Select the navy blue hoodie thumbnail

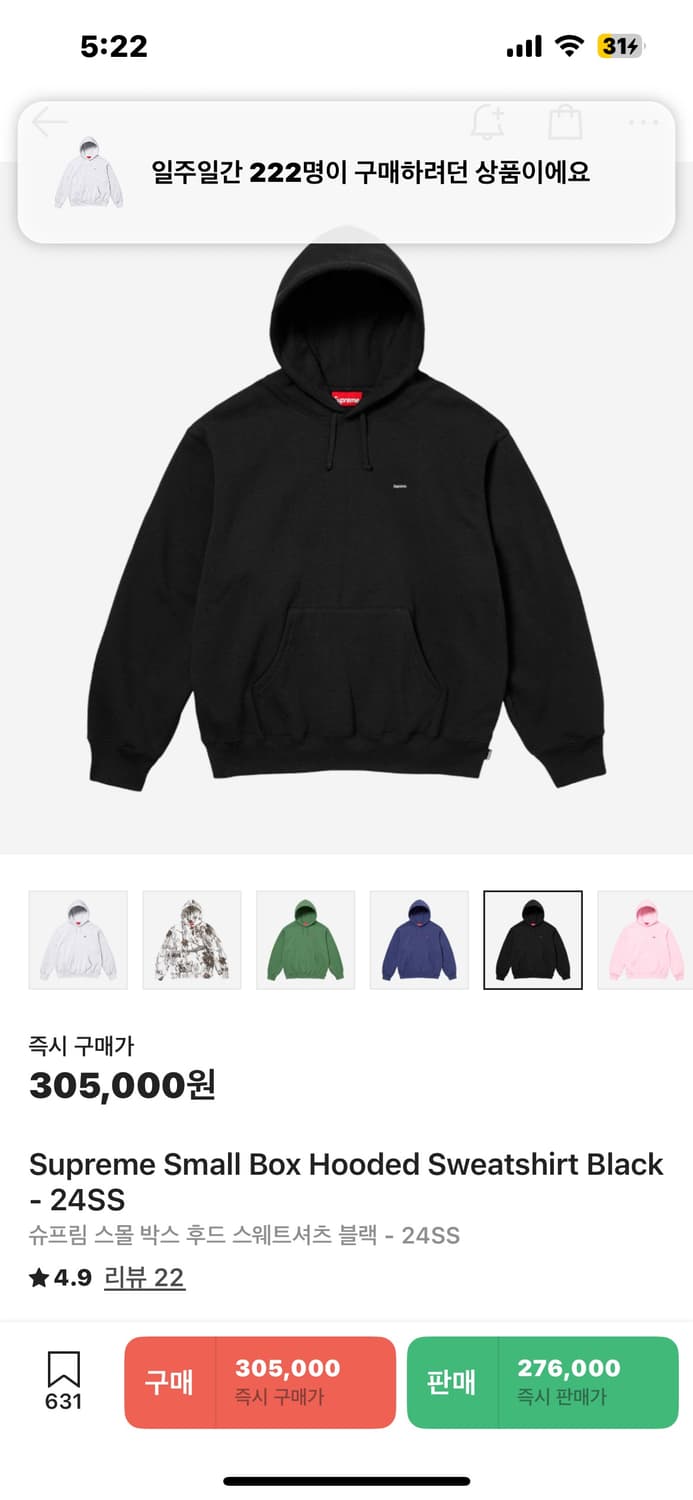(x=419, y=940)
